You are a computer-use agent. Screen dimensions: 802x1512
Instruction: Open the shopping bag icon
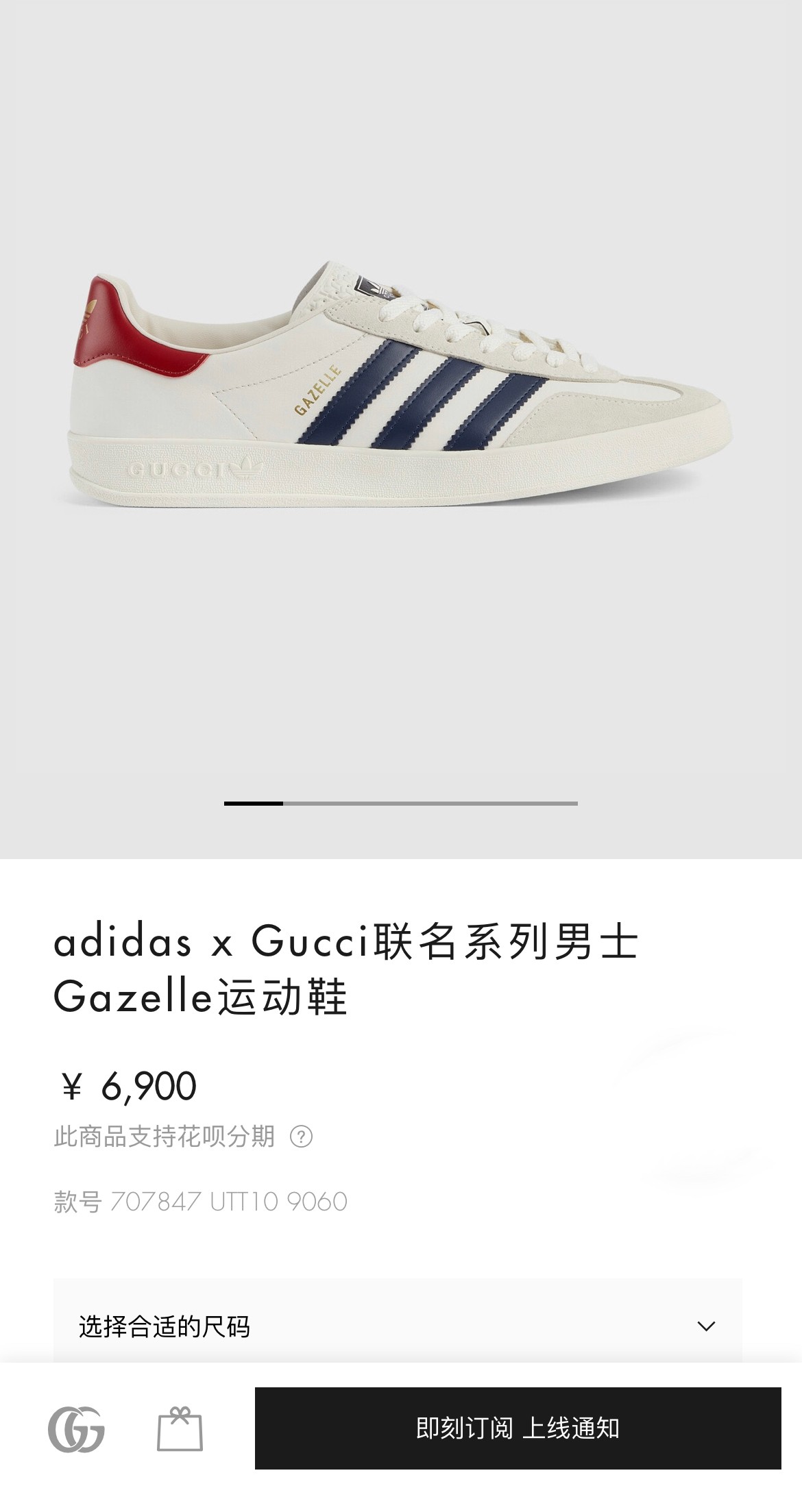click(180, 1429)
